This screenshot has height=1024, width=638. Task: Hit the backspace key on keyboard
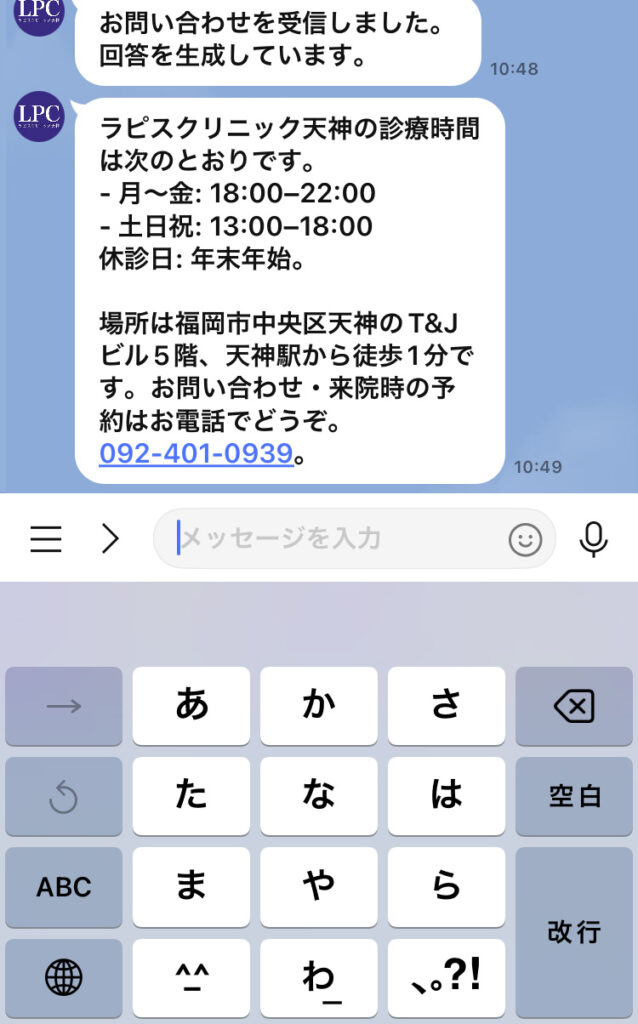coord(574,706)
